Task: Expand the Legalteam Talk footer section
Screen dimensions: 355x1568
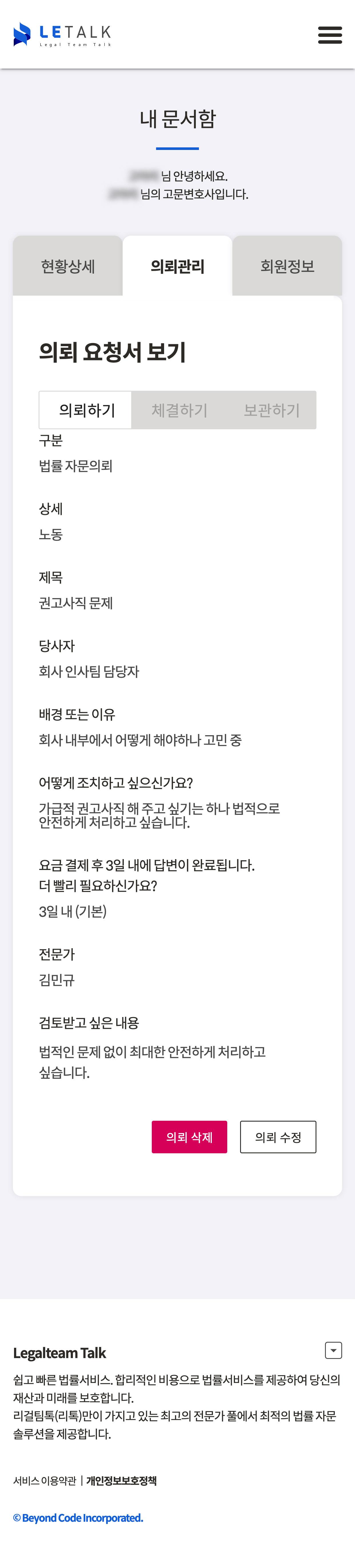Action: click(333, 1350)
